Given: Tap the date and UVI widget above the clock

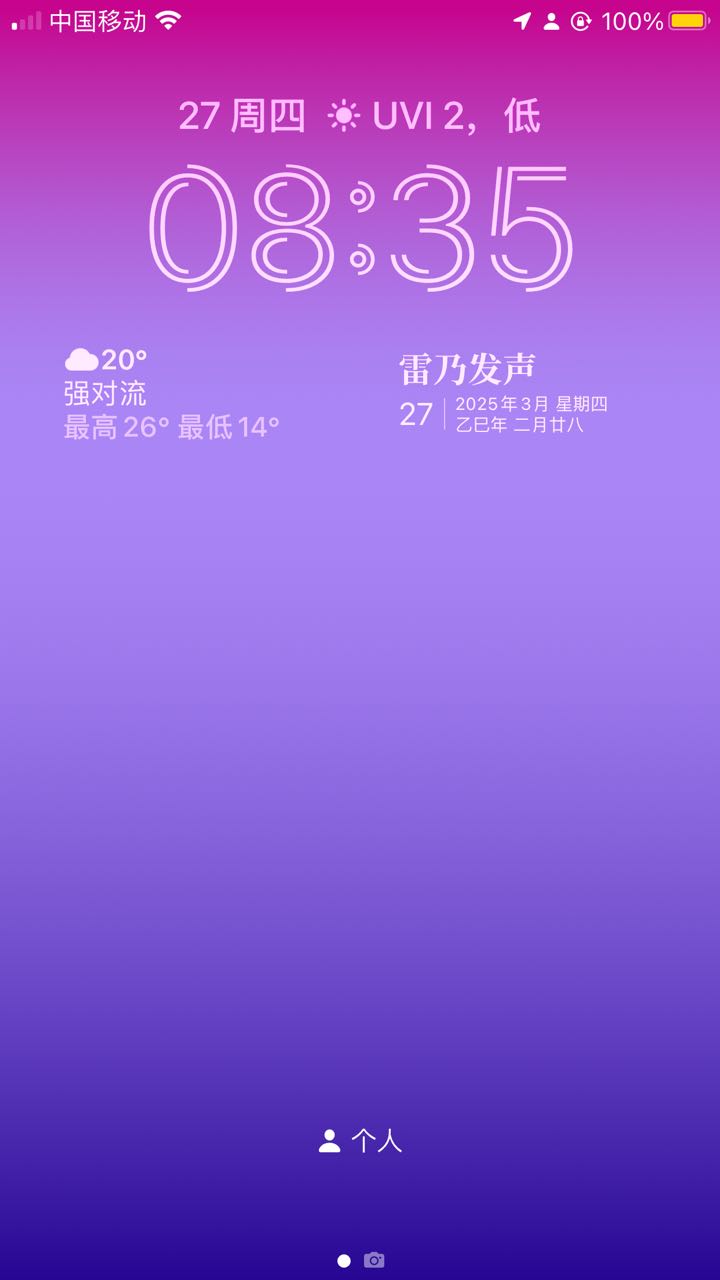Looking at the screenshot, I should (360, 116).
